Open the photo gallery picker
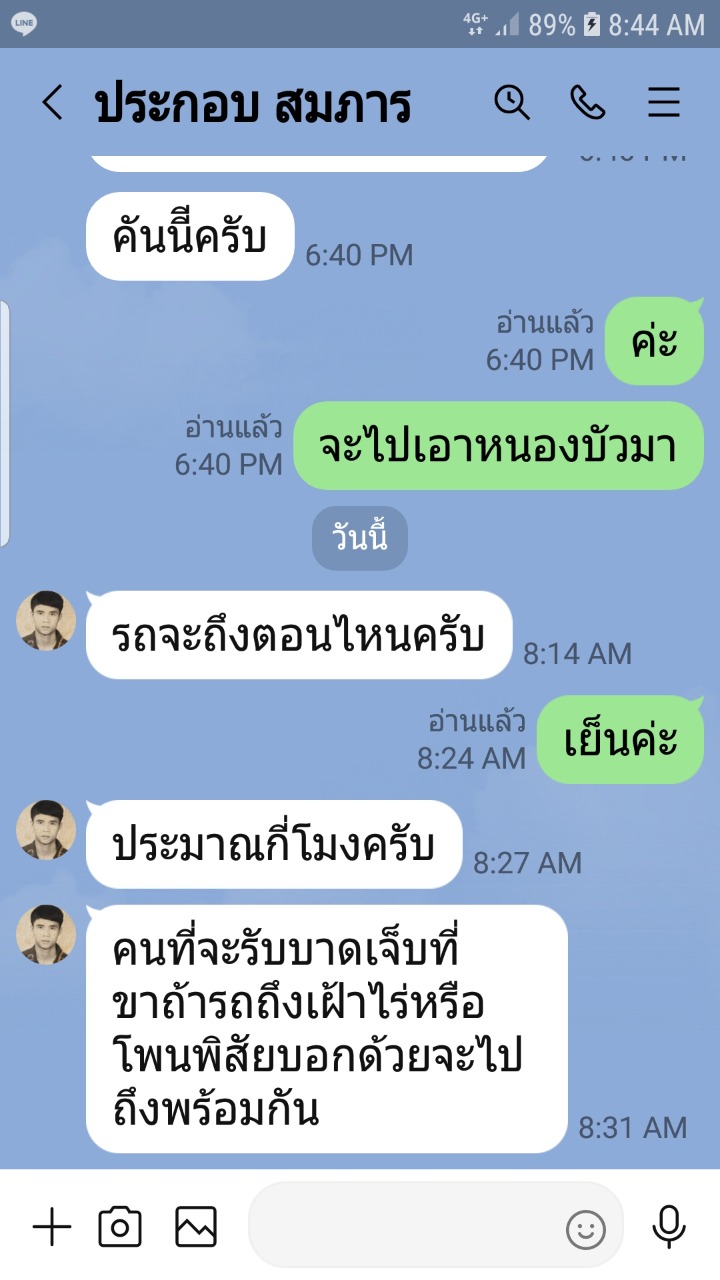This screenshot has height=1280, width=720. coord(196,1226)
